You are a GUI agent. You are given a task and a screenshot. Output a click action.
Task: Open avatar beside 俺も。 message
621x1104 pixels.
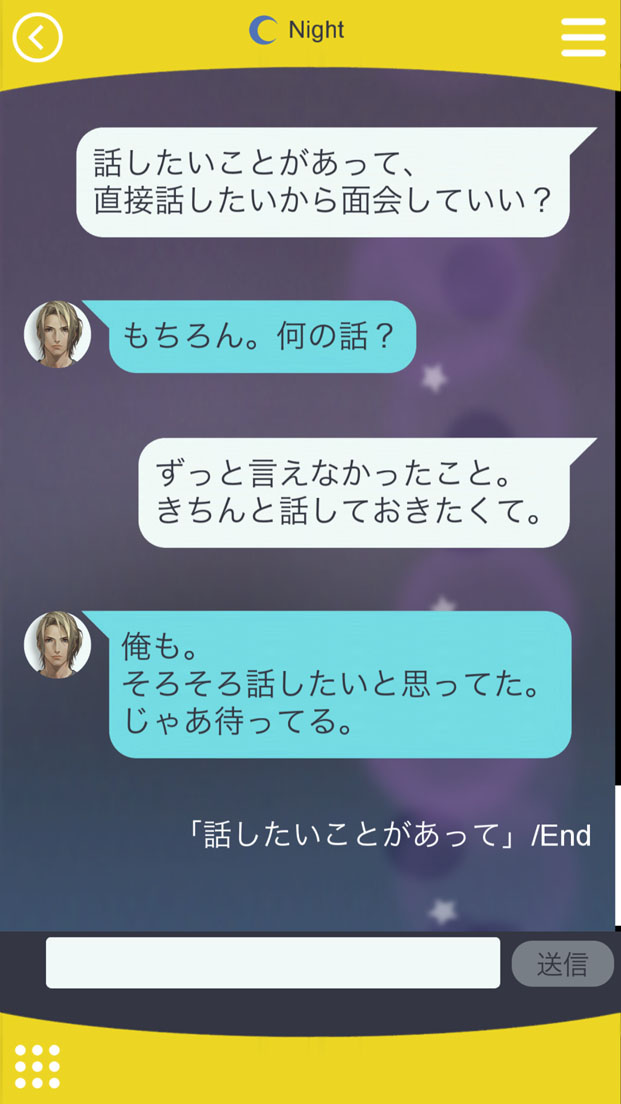[x=57, y=645]
